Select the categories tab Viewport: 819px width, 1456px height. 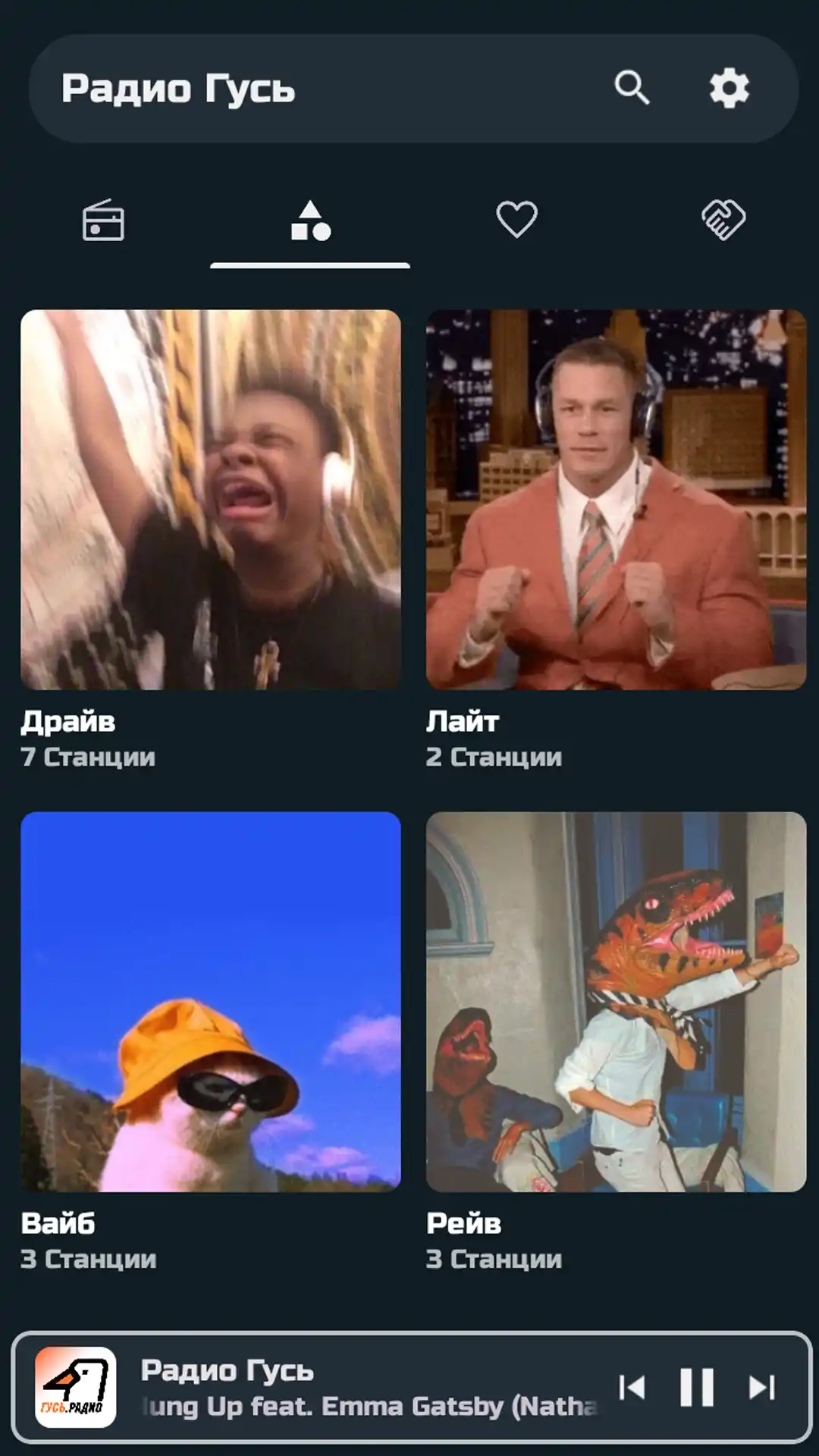[310, 221]
